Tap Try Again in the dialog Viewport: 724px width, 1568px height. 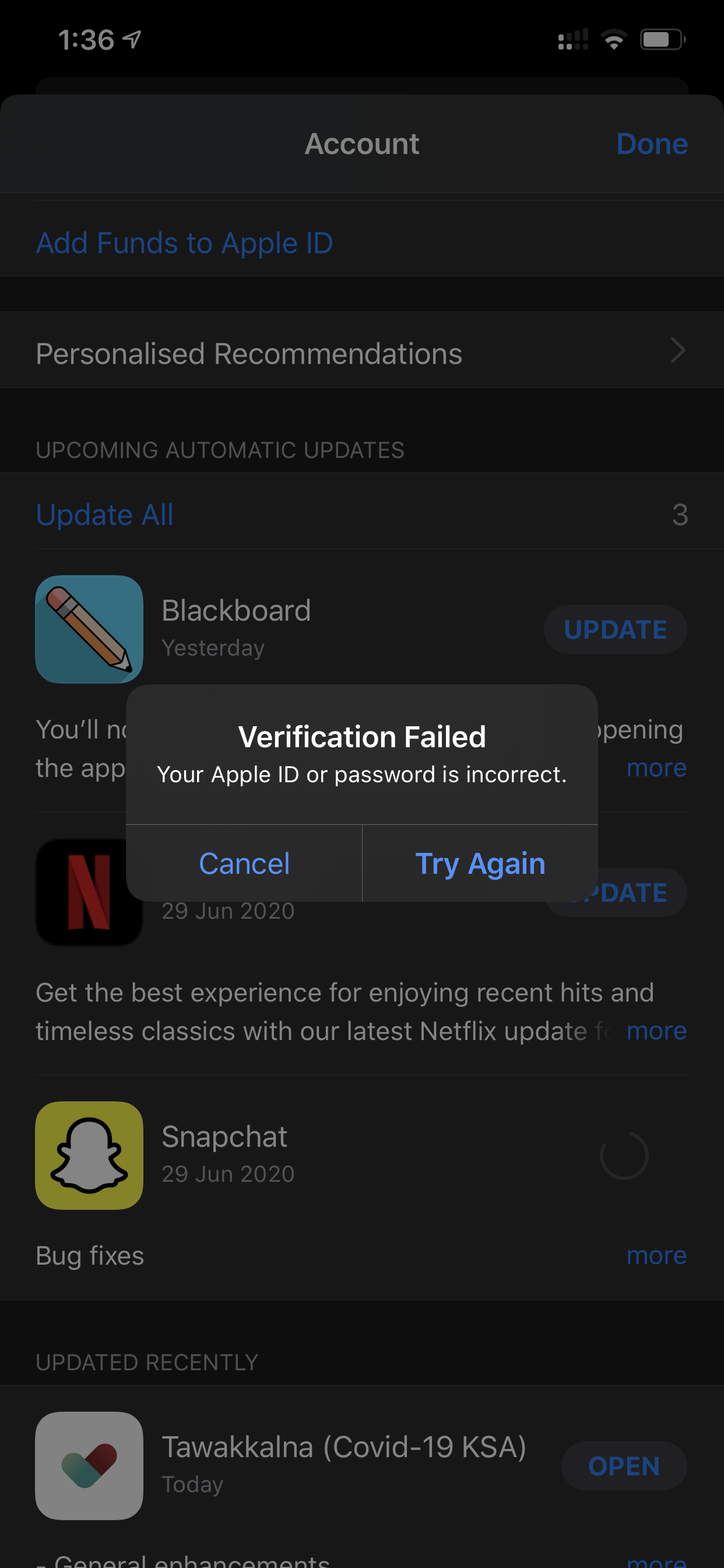point(480,863)
